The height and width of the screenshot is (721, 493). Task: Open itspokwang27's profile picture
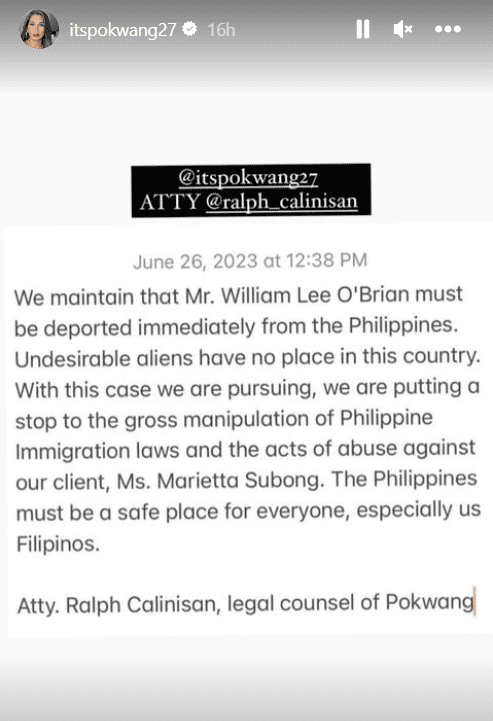pos(39,29)
